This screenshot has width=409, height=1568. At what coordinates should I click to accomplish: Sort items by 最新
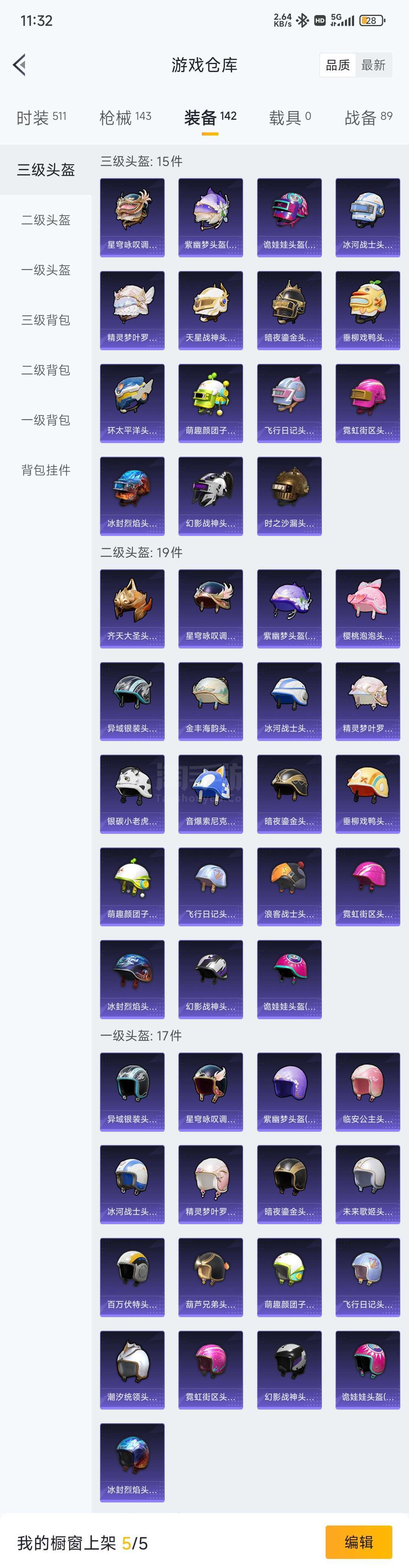click(x=373, y=65)
